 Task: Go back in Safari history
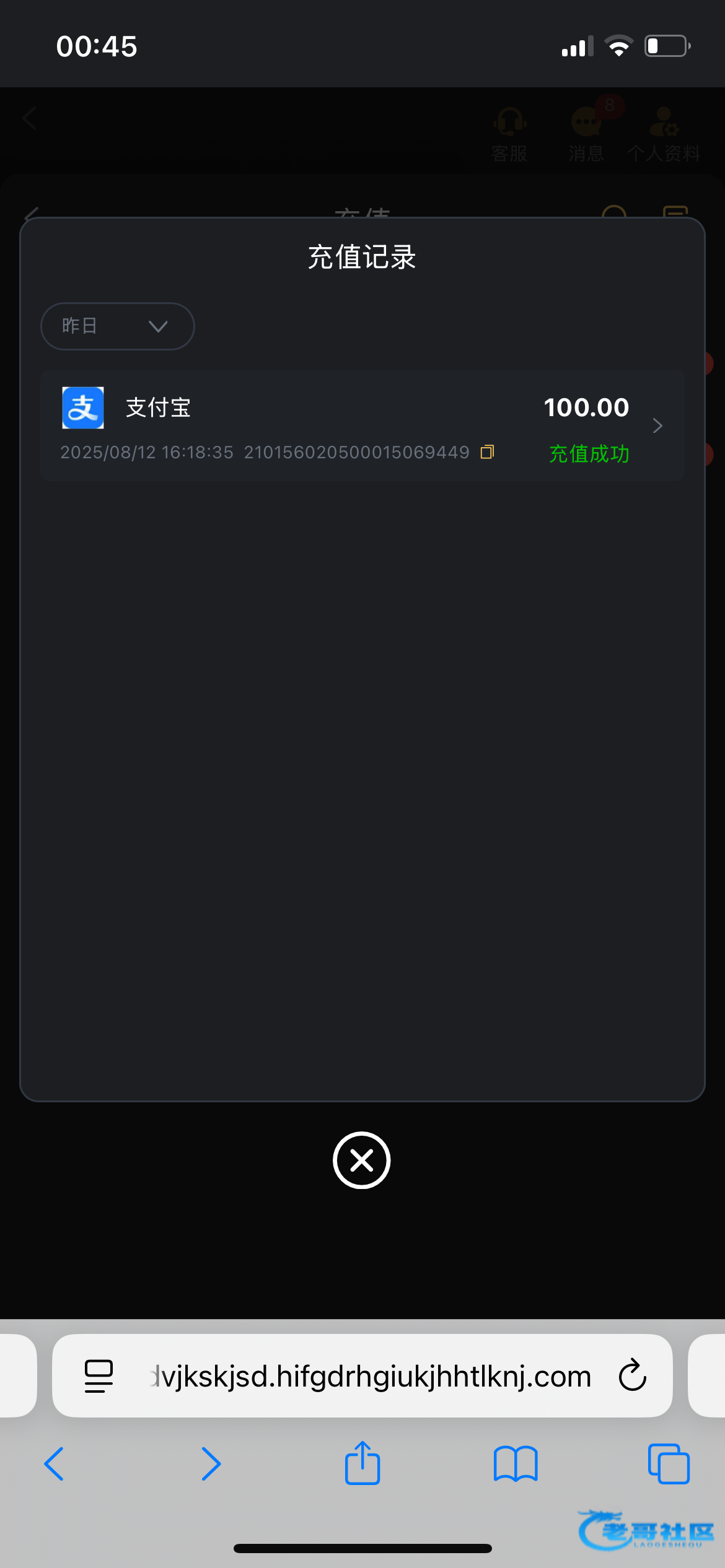(x=55, y=1464)
